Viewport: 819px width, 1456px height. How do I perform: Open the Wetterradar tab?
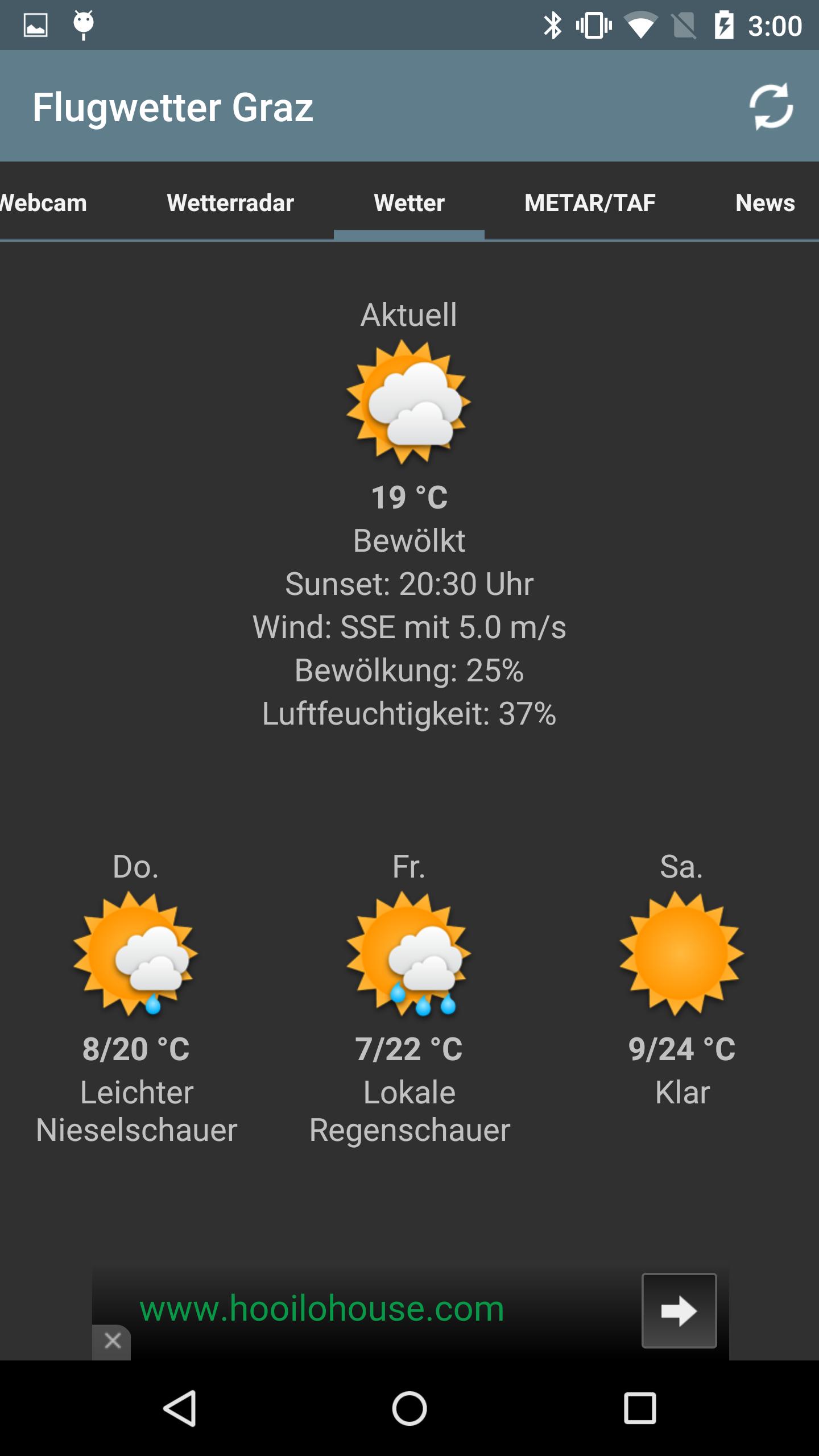(230, 202)
